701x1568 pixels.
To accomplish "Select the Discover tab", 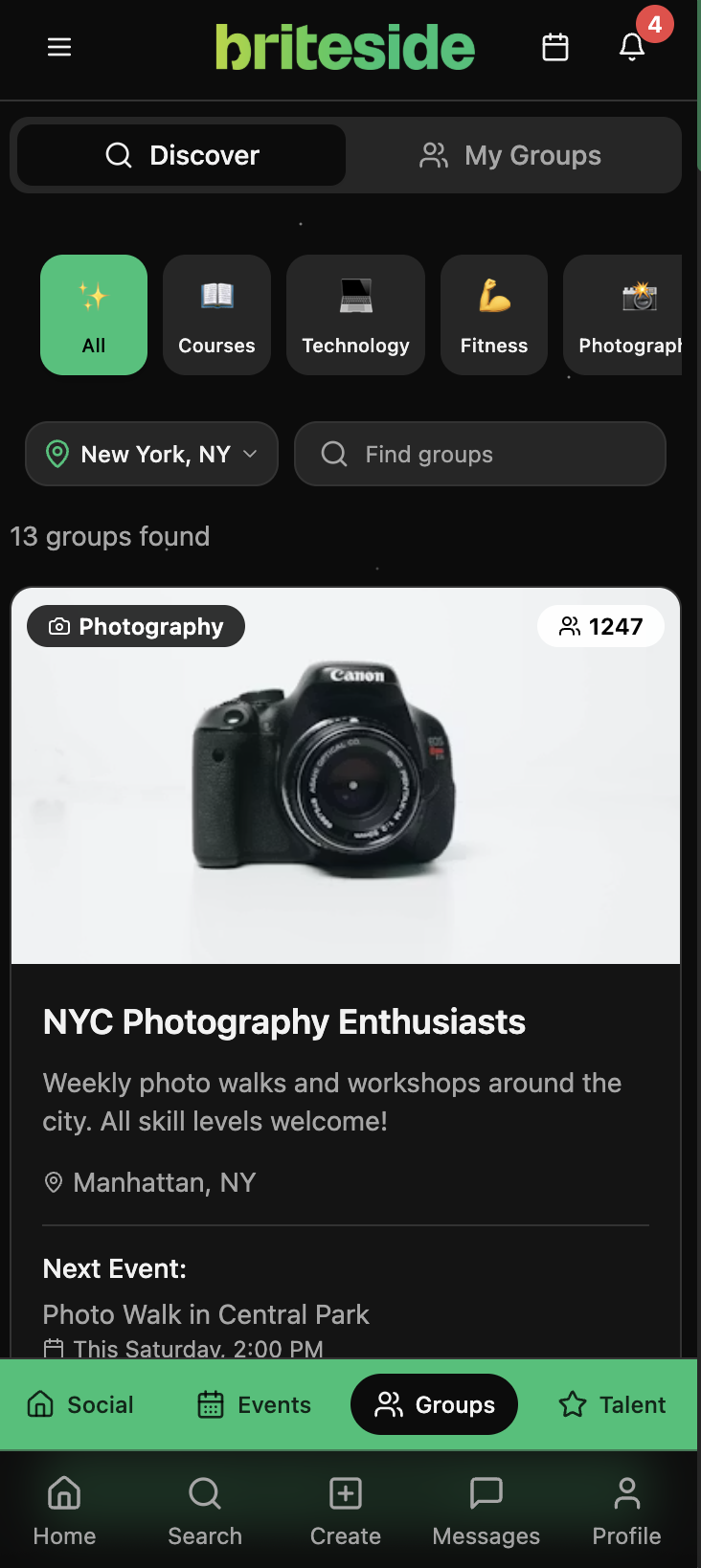I will (182, 155).
